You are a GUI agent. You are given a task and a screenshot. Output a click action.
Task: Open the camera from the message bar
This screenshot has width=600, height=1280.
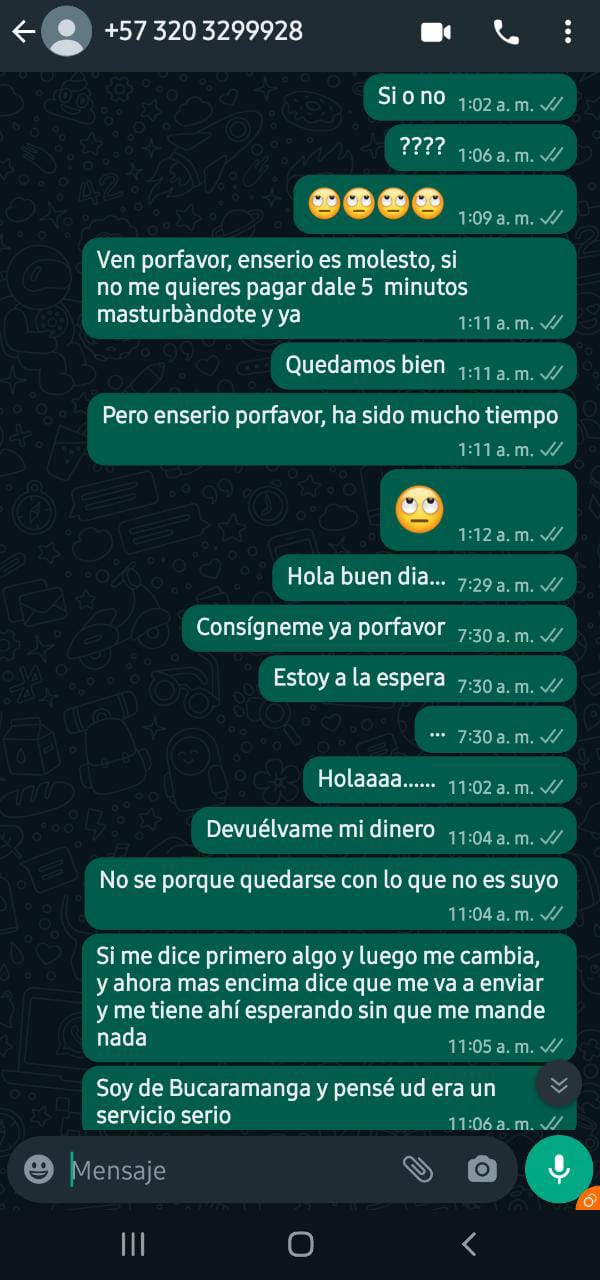coord(482,1169)
